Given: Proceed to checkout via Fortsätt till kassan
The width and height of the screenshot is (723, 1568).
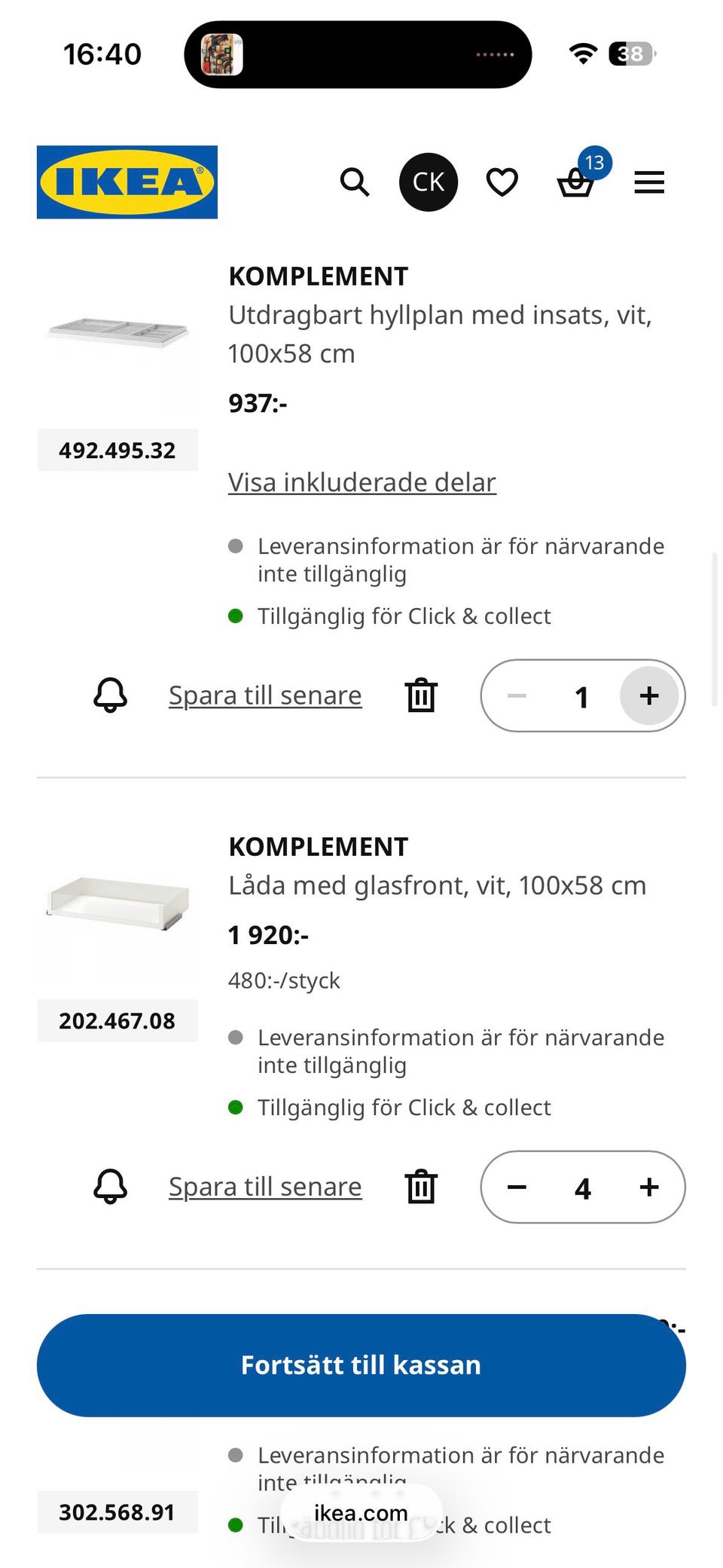Looking at the screenshot, I should 361,1364.
